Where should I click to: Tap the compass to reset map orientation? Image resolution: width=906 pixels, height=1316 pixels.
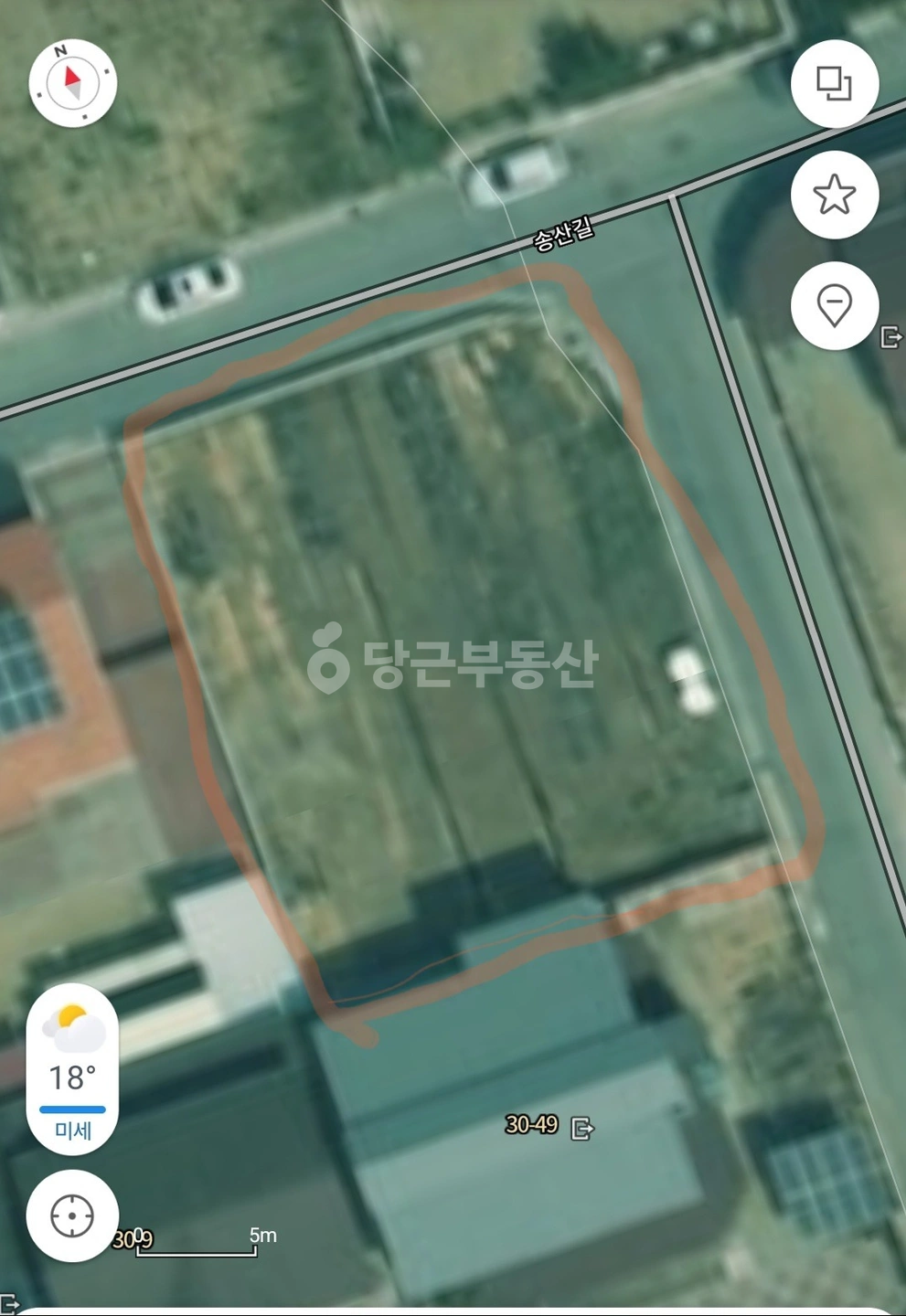(73, 83)
